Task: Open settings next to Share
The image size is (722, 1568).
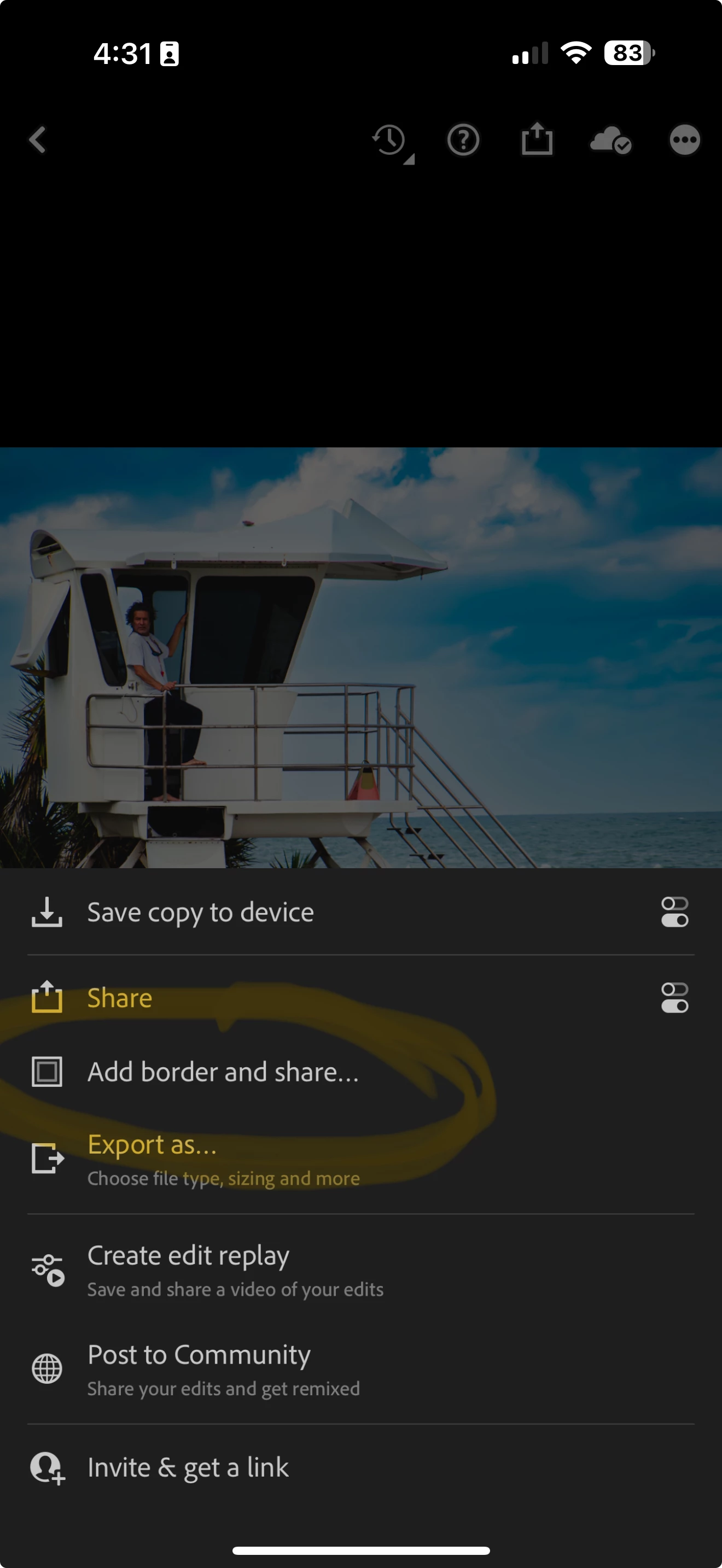Action: pos(674,998)
